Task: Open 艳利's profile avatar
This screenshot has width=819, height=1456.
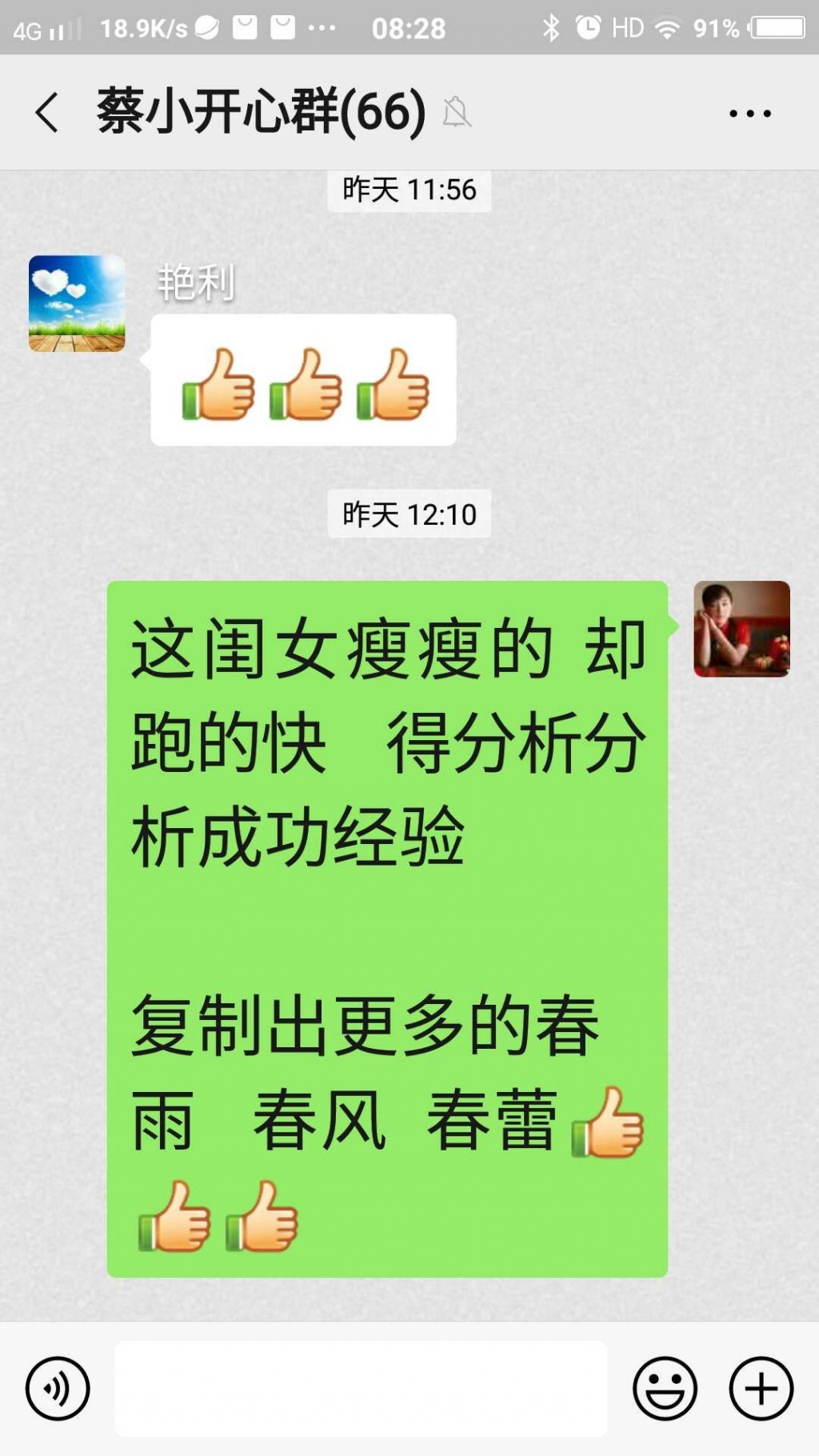Action: pos(77,303)
